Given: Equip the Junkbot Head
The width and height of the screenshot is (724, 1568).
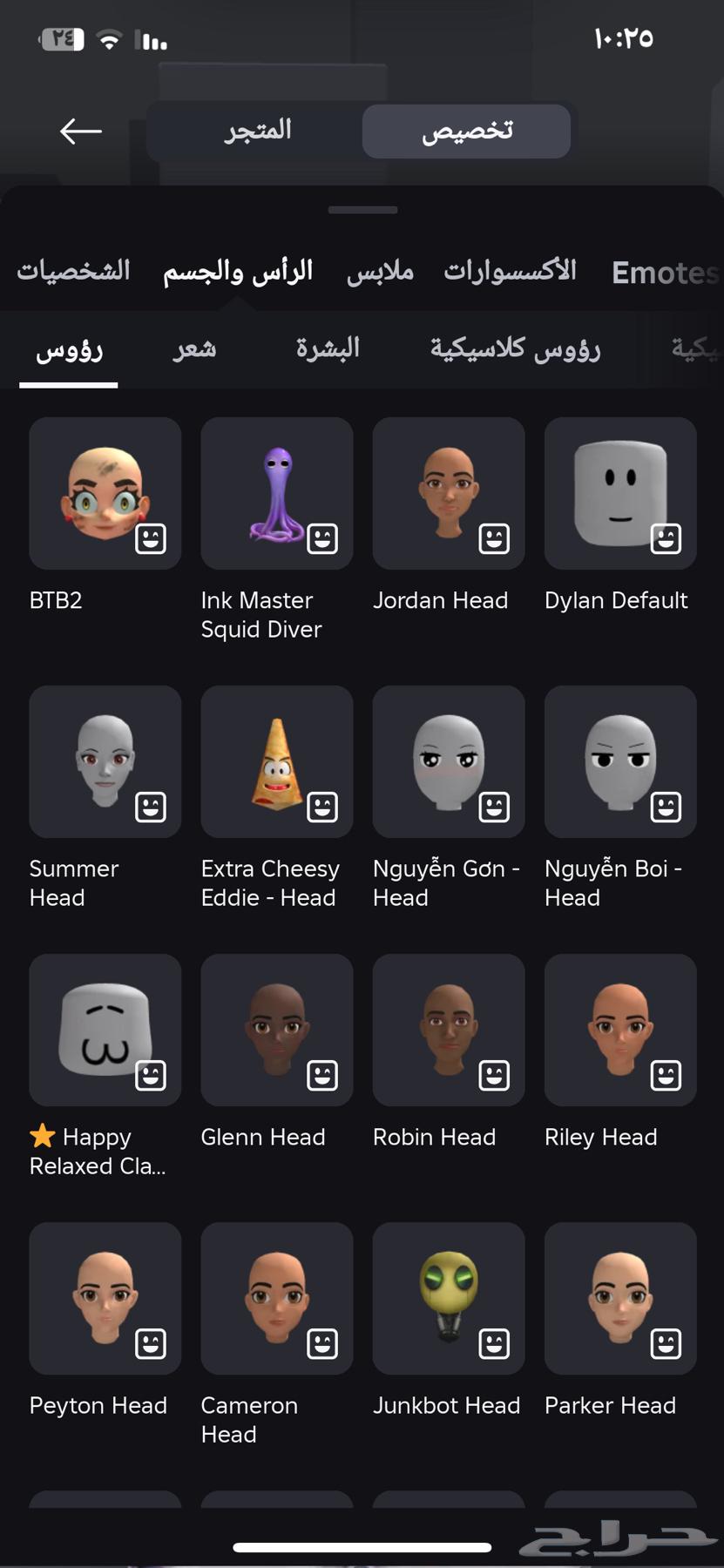Looking at the screenshot, I should [x=449, y=1299].
